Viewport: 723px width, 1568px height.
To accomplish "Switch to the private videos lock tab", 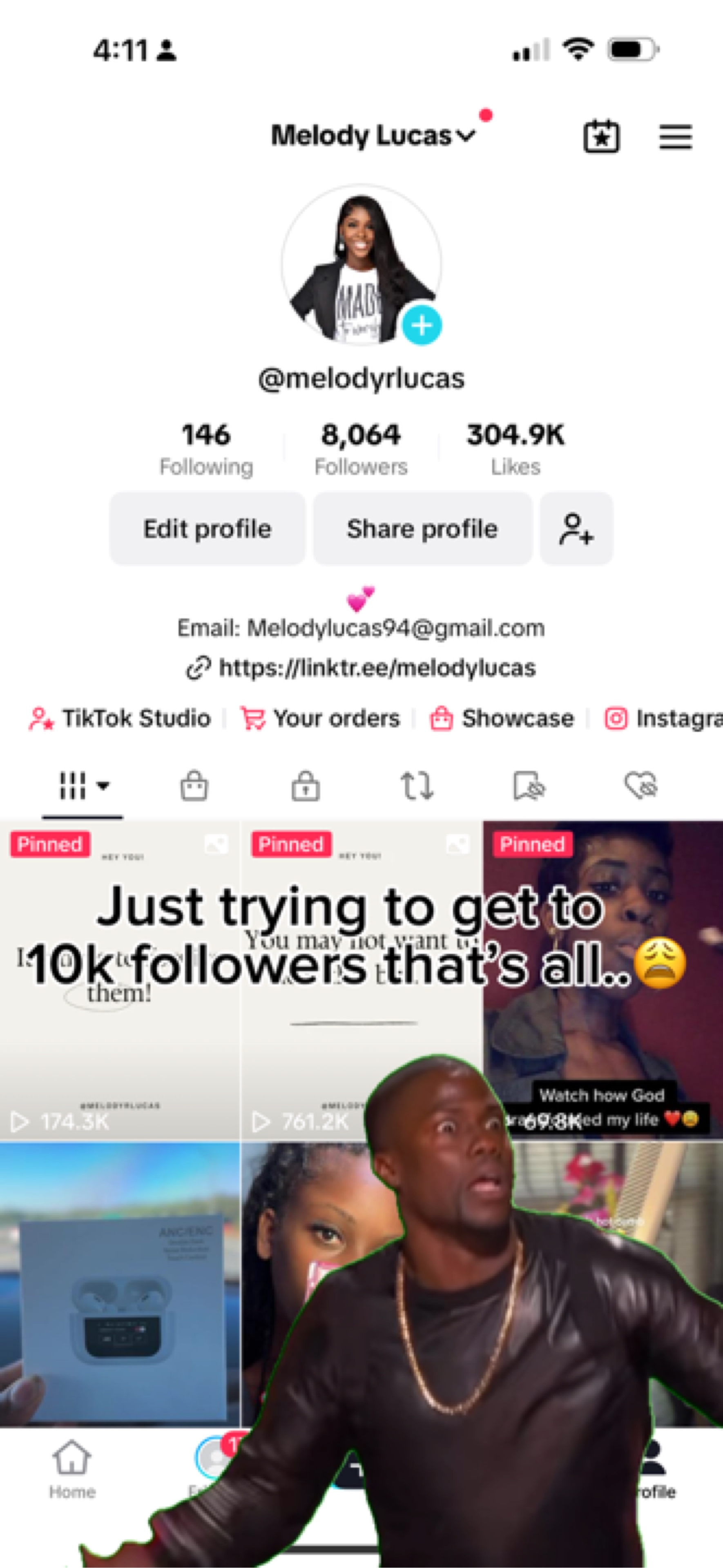I will coord(306,785).
